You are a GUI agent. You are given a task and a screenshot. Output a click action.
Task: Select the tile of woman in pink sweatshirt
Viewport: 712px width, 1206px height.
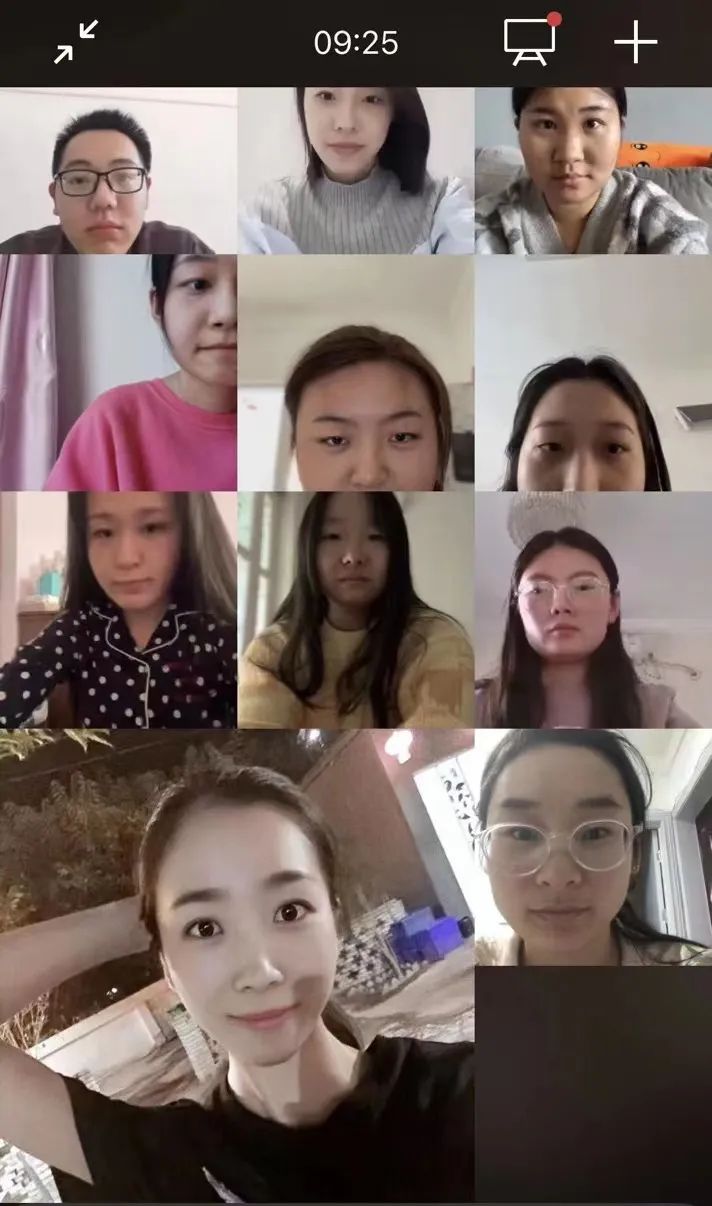point(118,372)
